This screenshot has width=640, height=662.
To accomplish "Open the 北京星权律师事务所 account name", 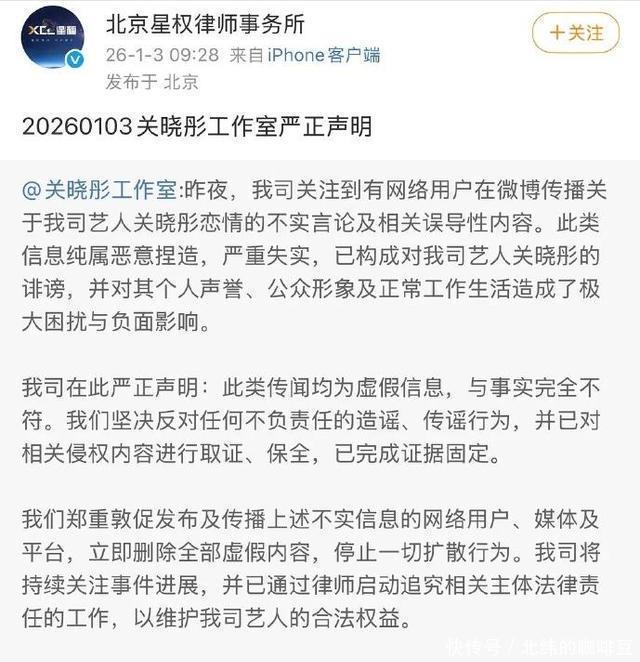I will click(205, 23).
